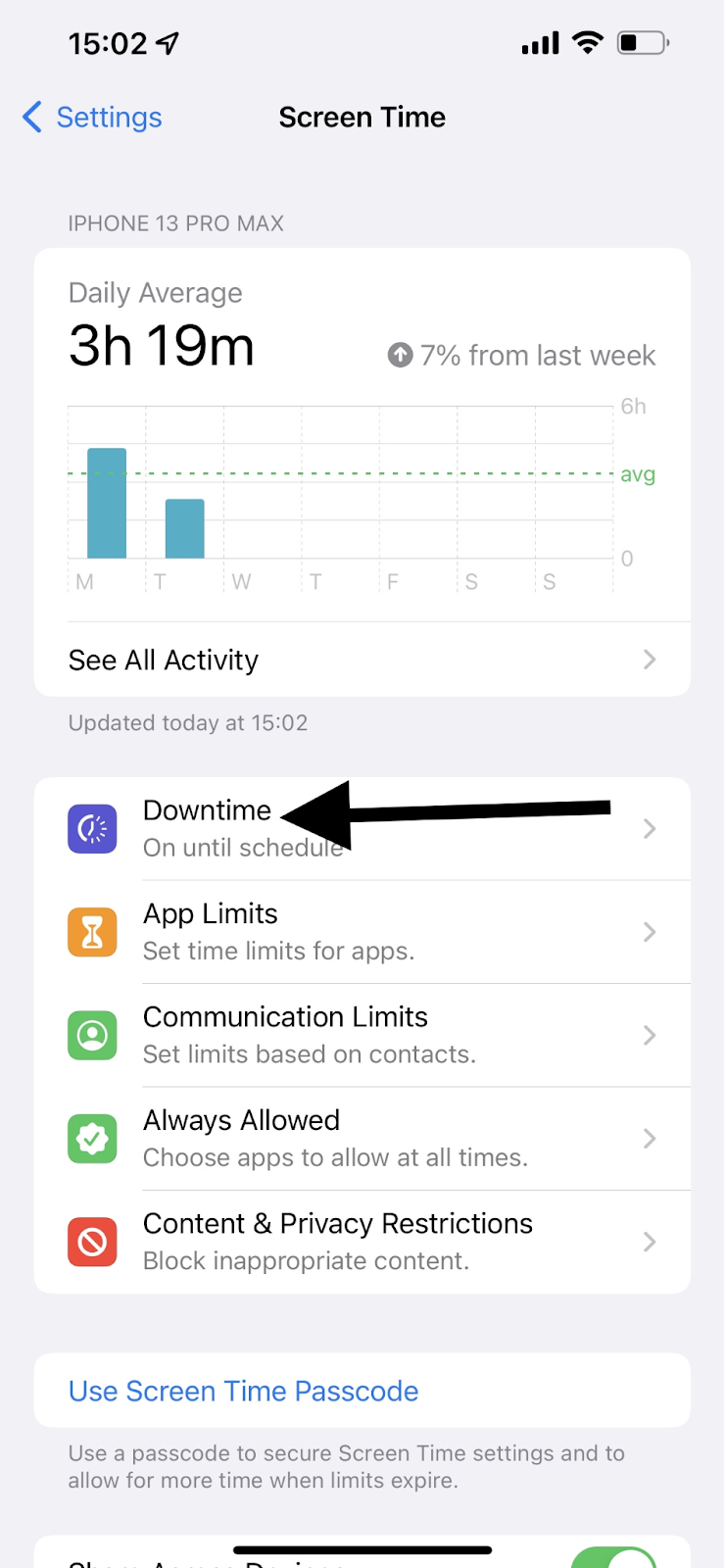This screenshot has width=725, height=1568.
Task: Open Communication Limits
Action: click(361, 1035)
